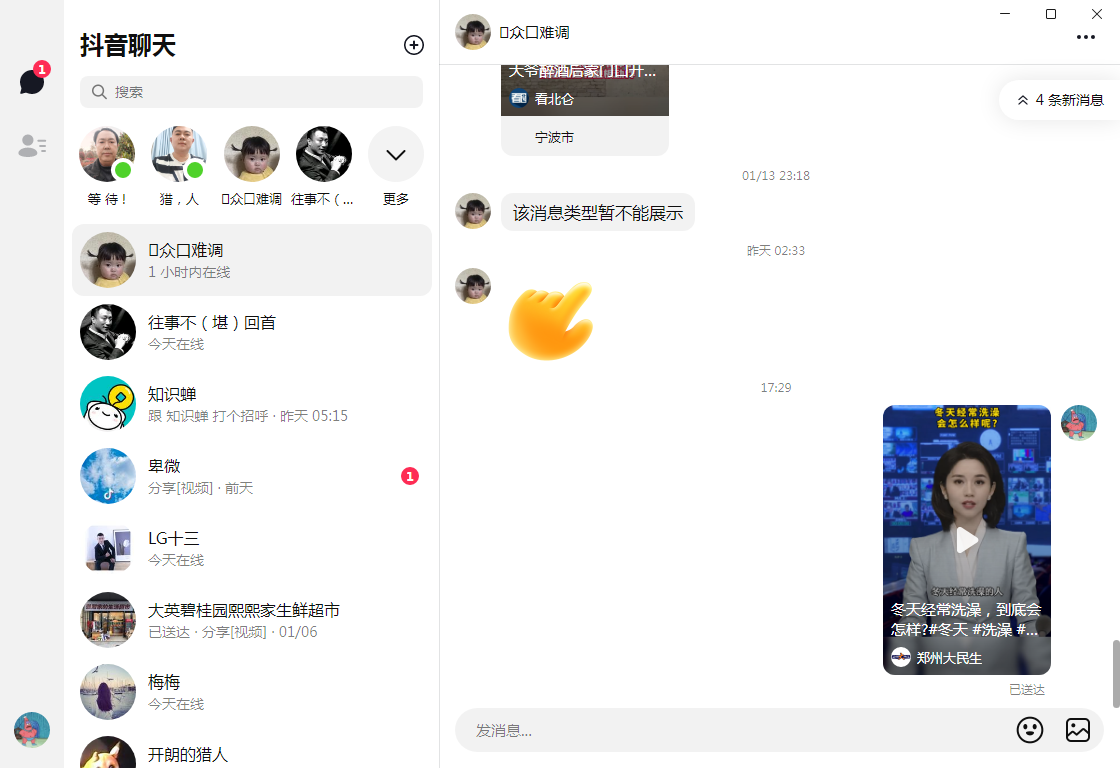This screenshot has width=1120, height=768.
Task: Switch to the contacts tab in sidebar
Action: pyautogui.click(x=32, y=146)
